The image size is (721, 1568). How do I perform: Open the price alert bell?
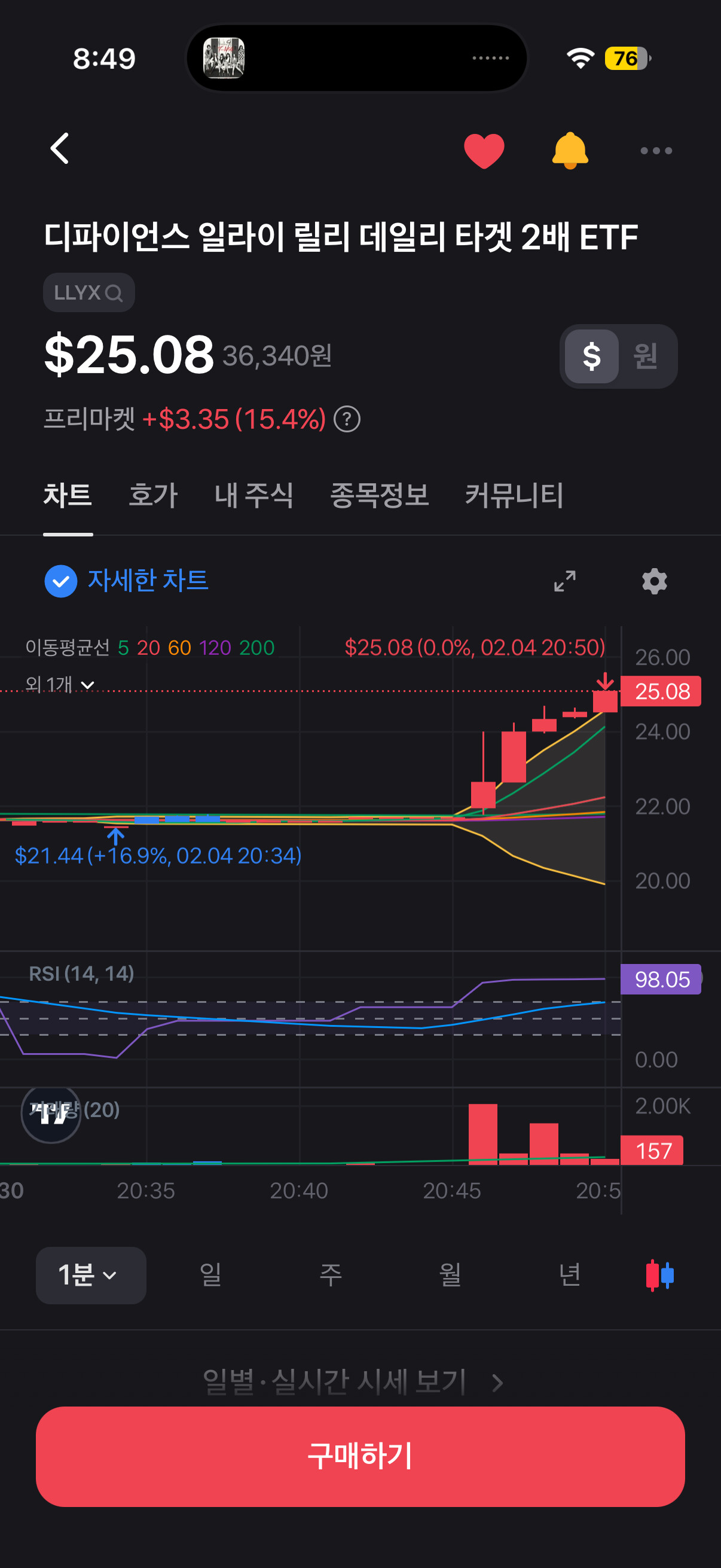(570, 150)
